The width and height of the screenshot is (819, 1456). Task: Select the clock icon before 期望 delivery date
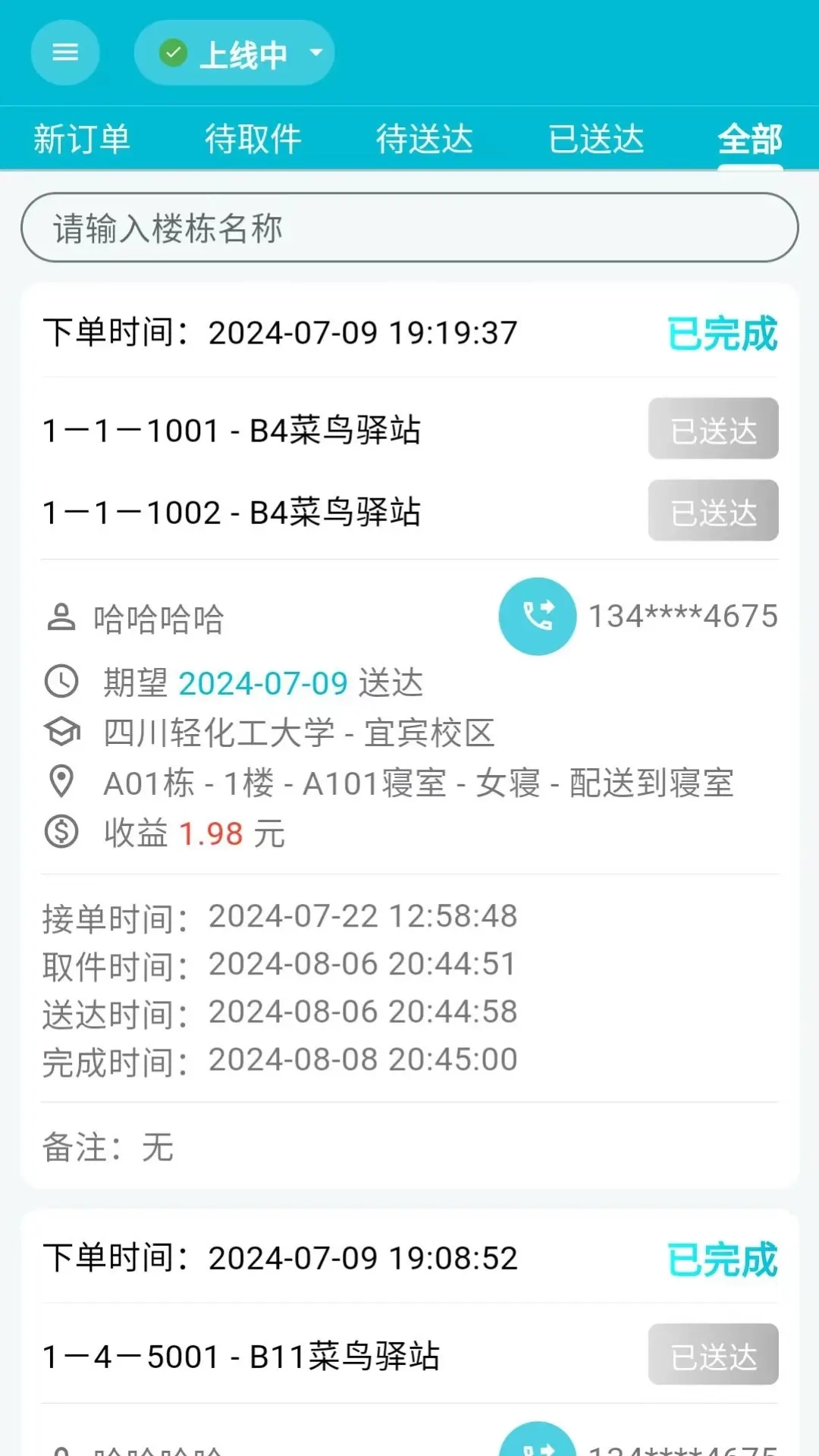[x=61, y=682]
